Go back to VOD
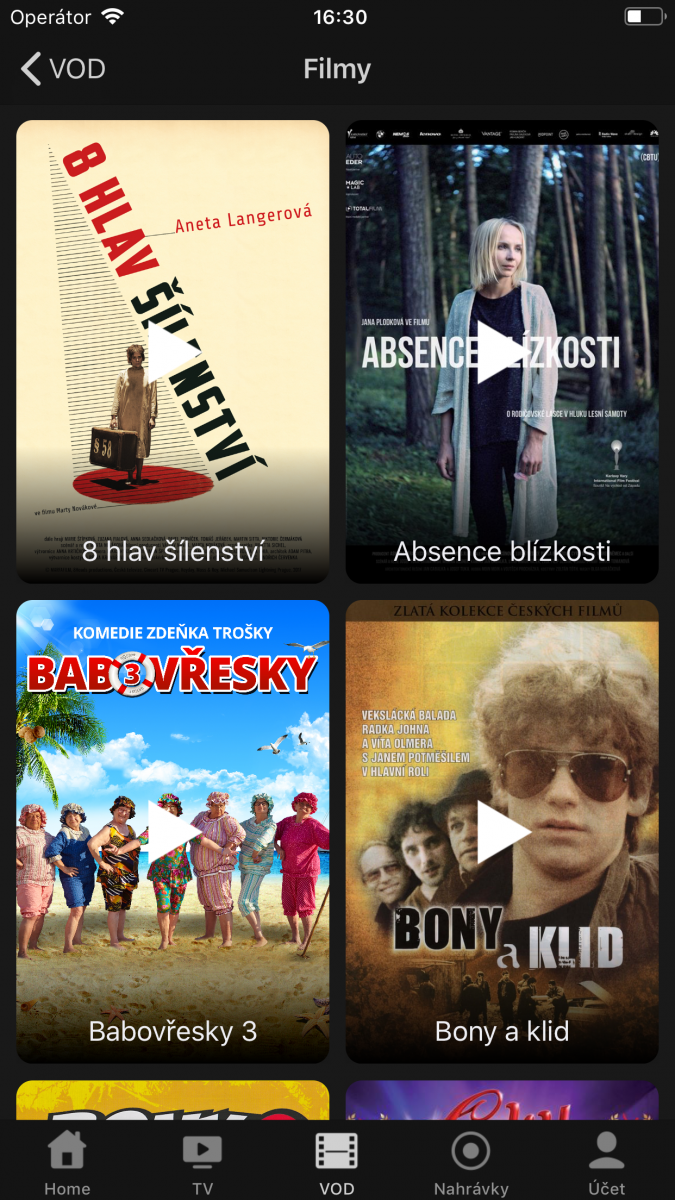The width and height of the screenshot is (675, 1200). [62, 69]
